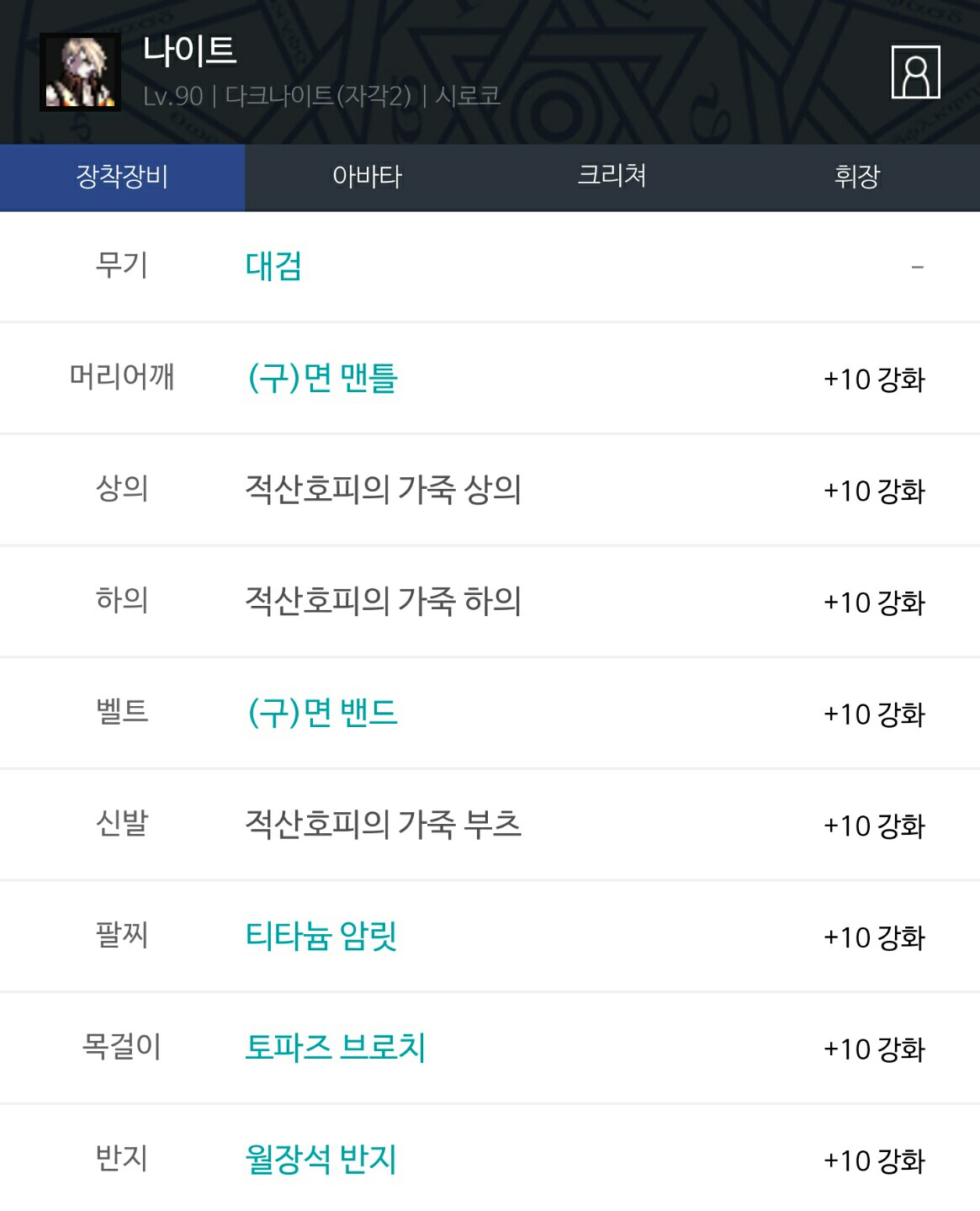
Task: View 토파즈 브로치 necklace details
Action: pos(335,1047)
